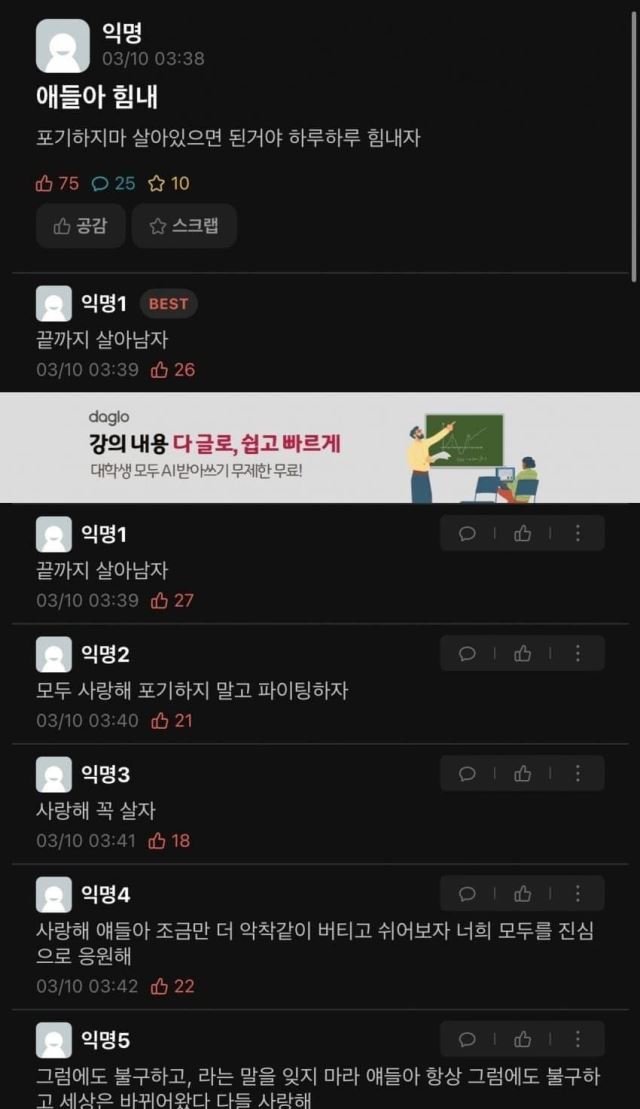Open more options on 익명5's comment
This screenshot has height=1109, width=640.
(577, 1039)
